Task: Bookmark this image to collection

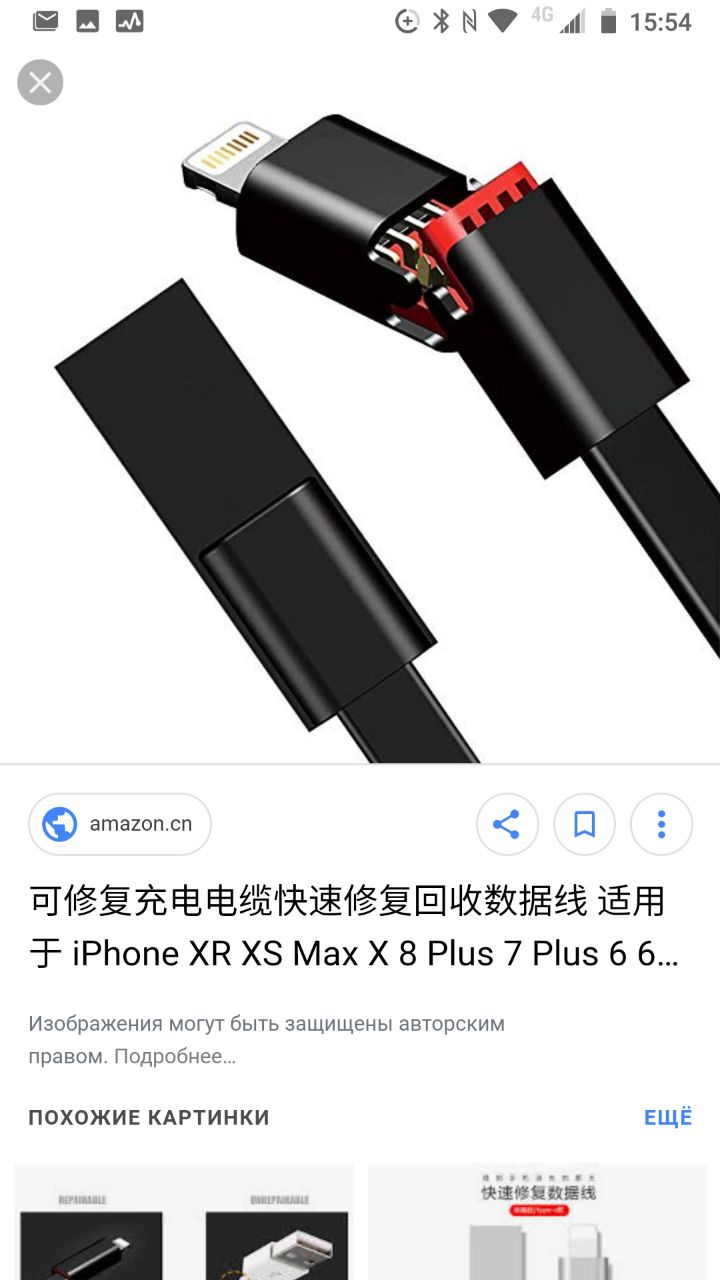Action: click(584, 824)
